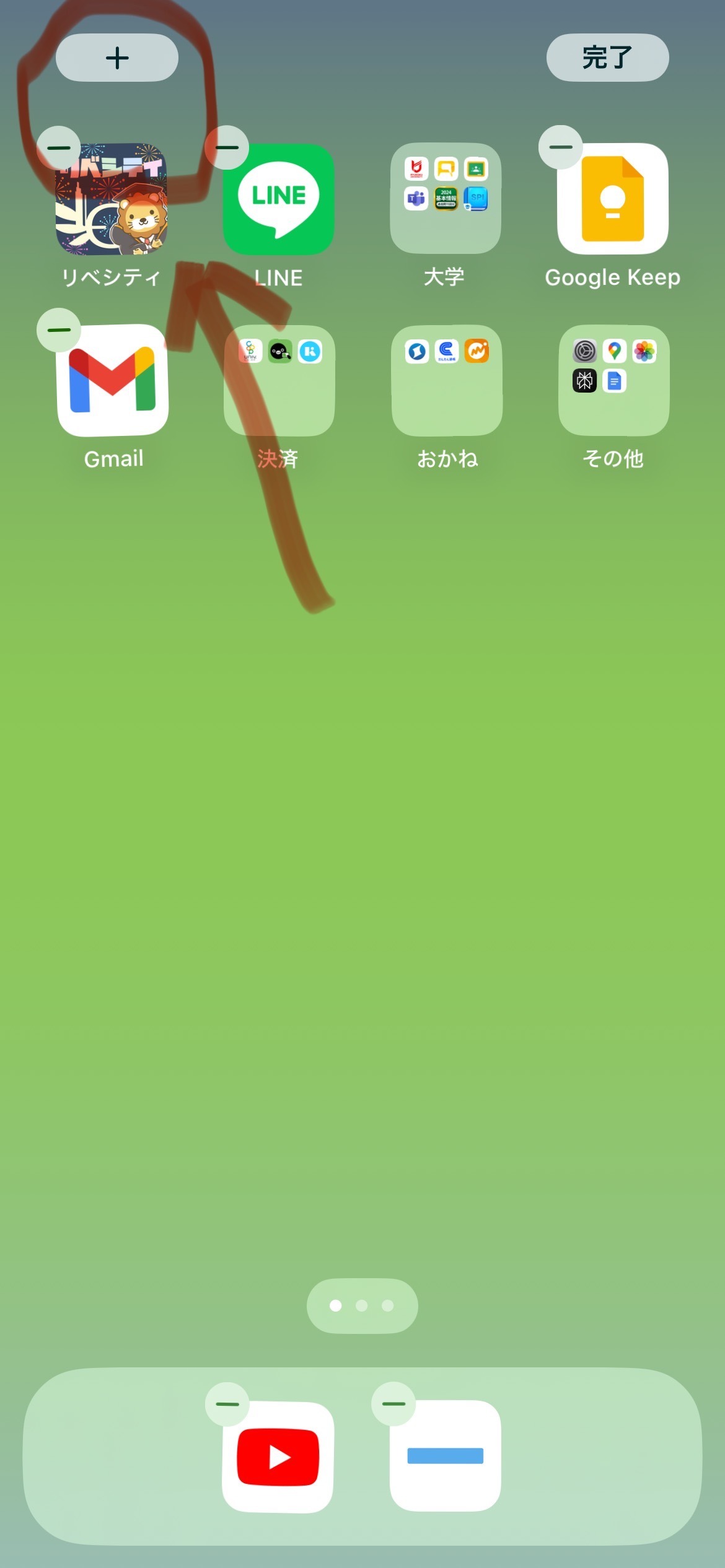The width and height of the screenshot is (725, 1568).
Task: Select the リベシティ app icon
Action: tap(112, 199)
